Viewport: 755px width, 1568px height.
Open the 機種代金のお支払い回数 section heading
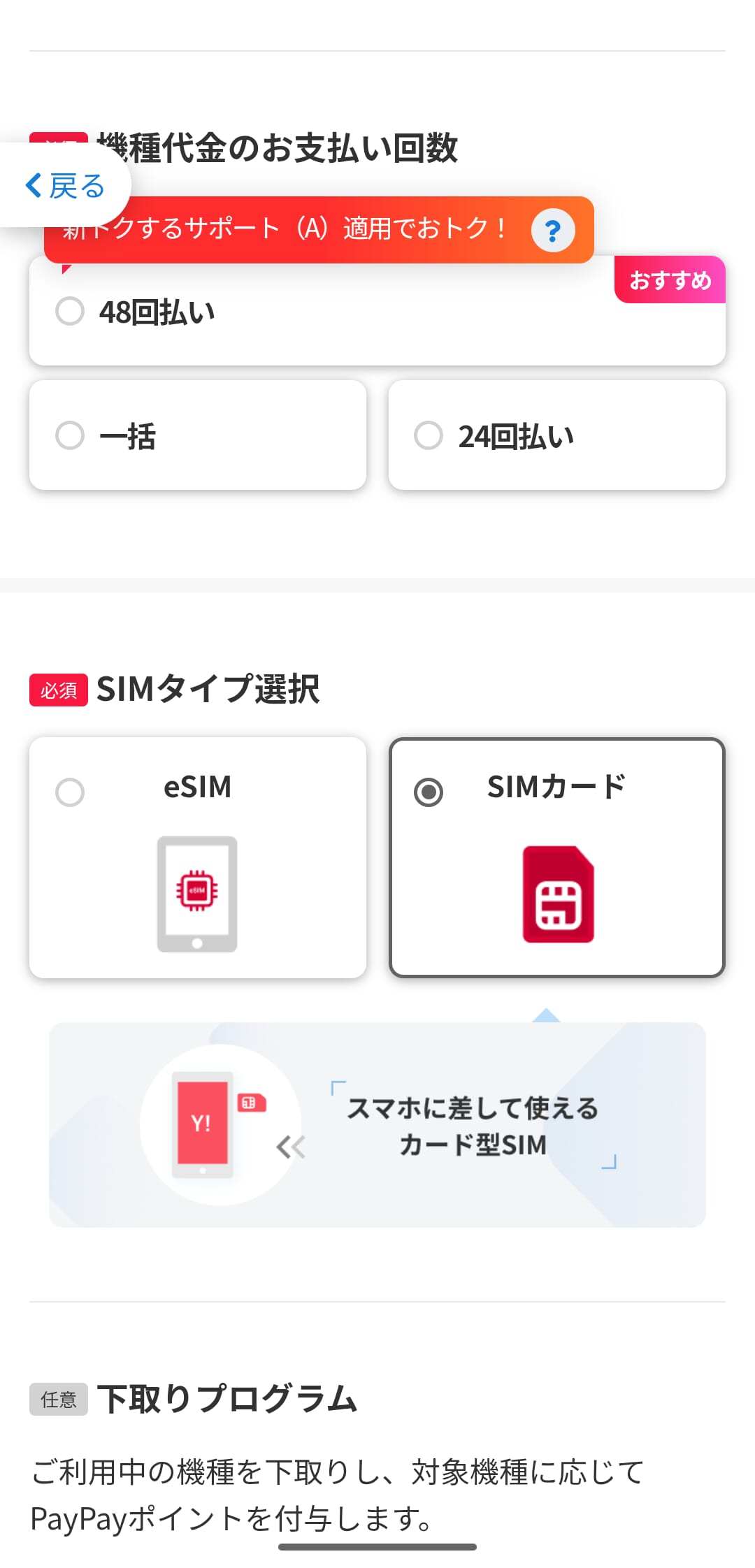(280, 145)
